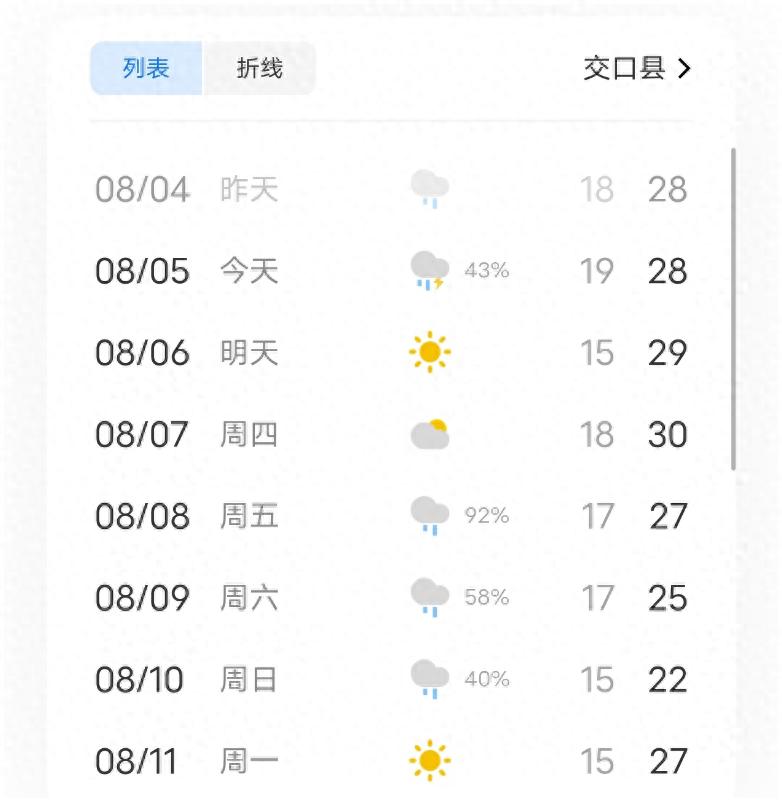Select the thunderstorm icon next to 43%
Image resolution: width=782 pixels, height=802 pixels.
[x=430, y=270]
